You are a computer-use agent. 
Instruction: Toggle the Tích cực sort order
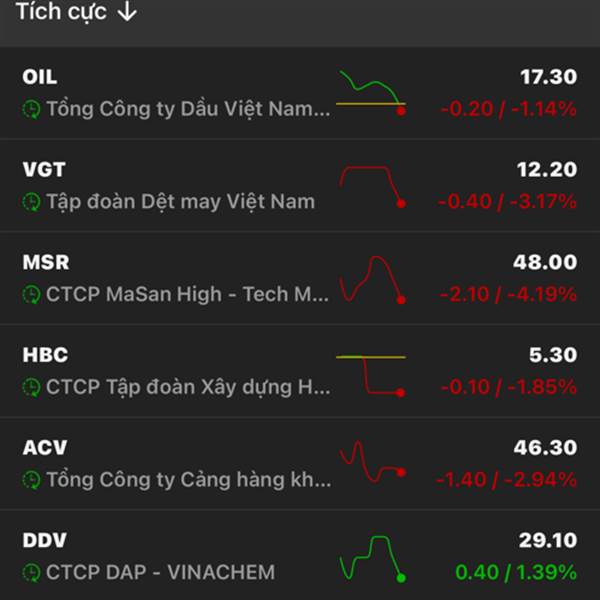point(76,12)
